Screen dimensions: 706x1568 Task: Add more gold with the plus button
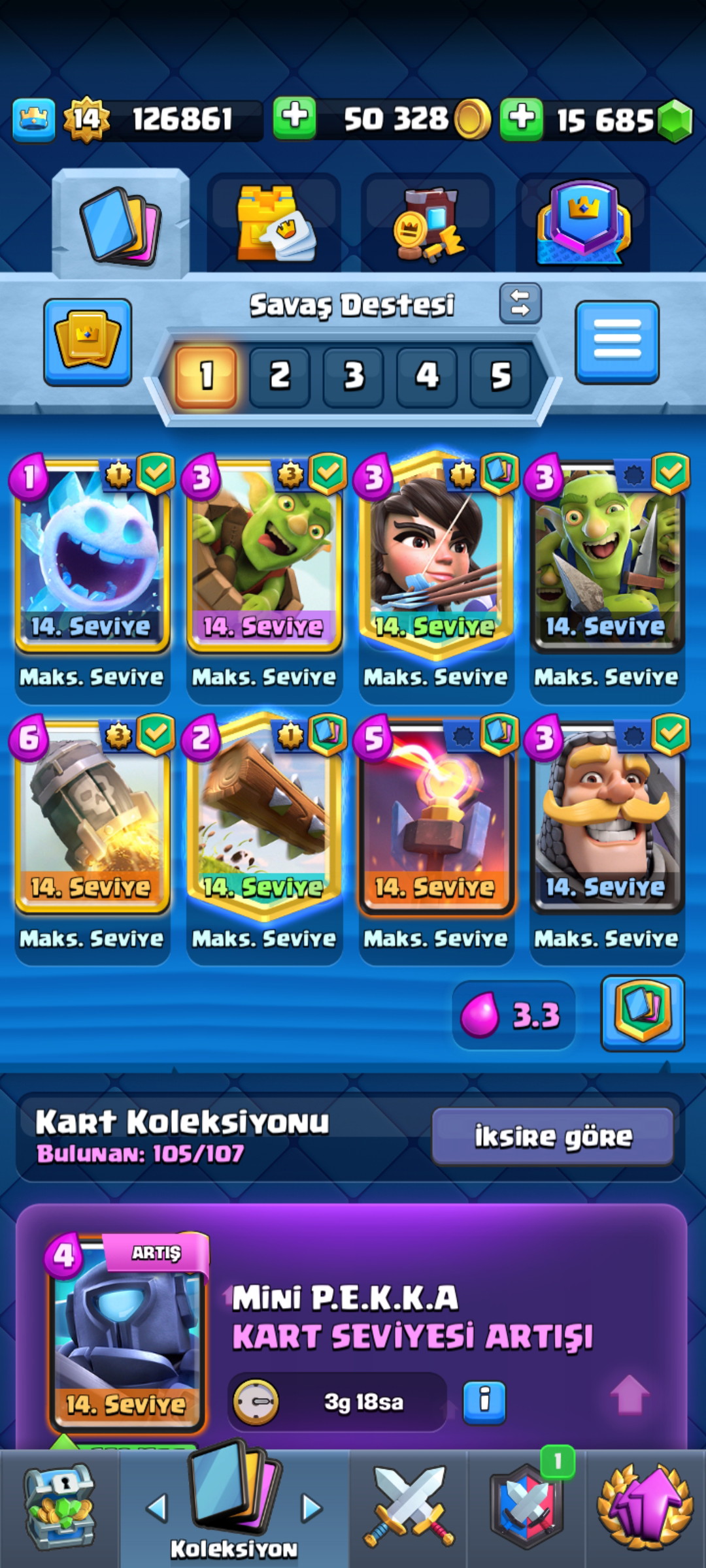pyautogui.click(x=294, y=118)
